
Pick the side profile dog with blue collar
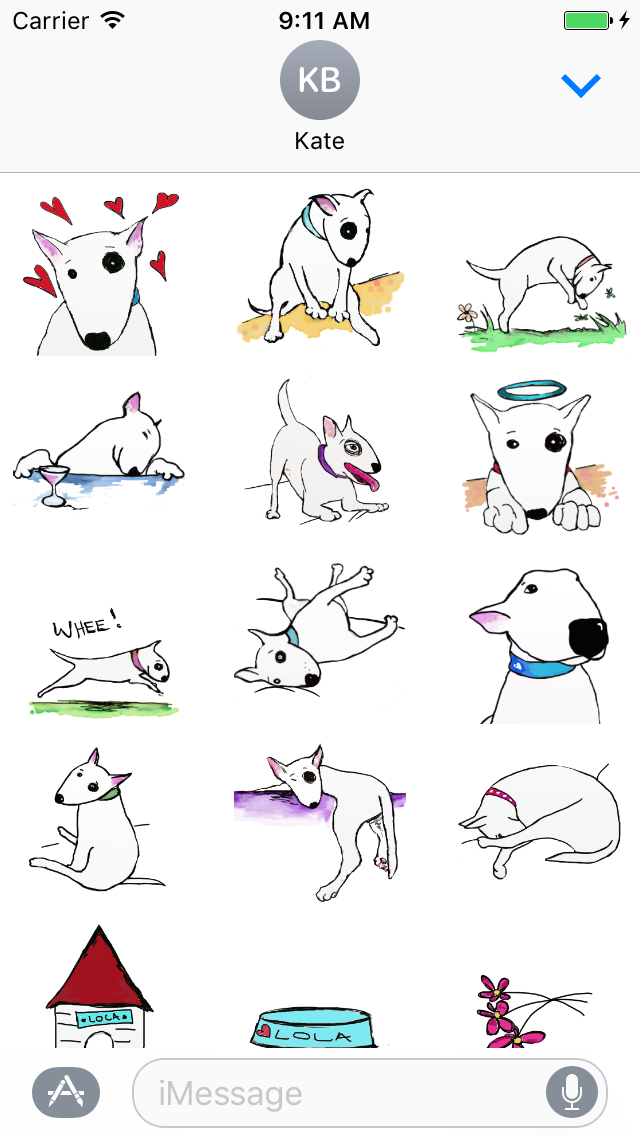pos(540,645)
